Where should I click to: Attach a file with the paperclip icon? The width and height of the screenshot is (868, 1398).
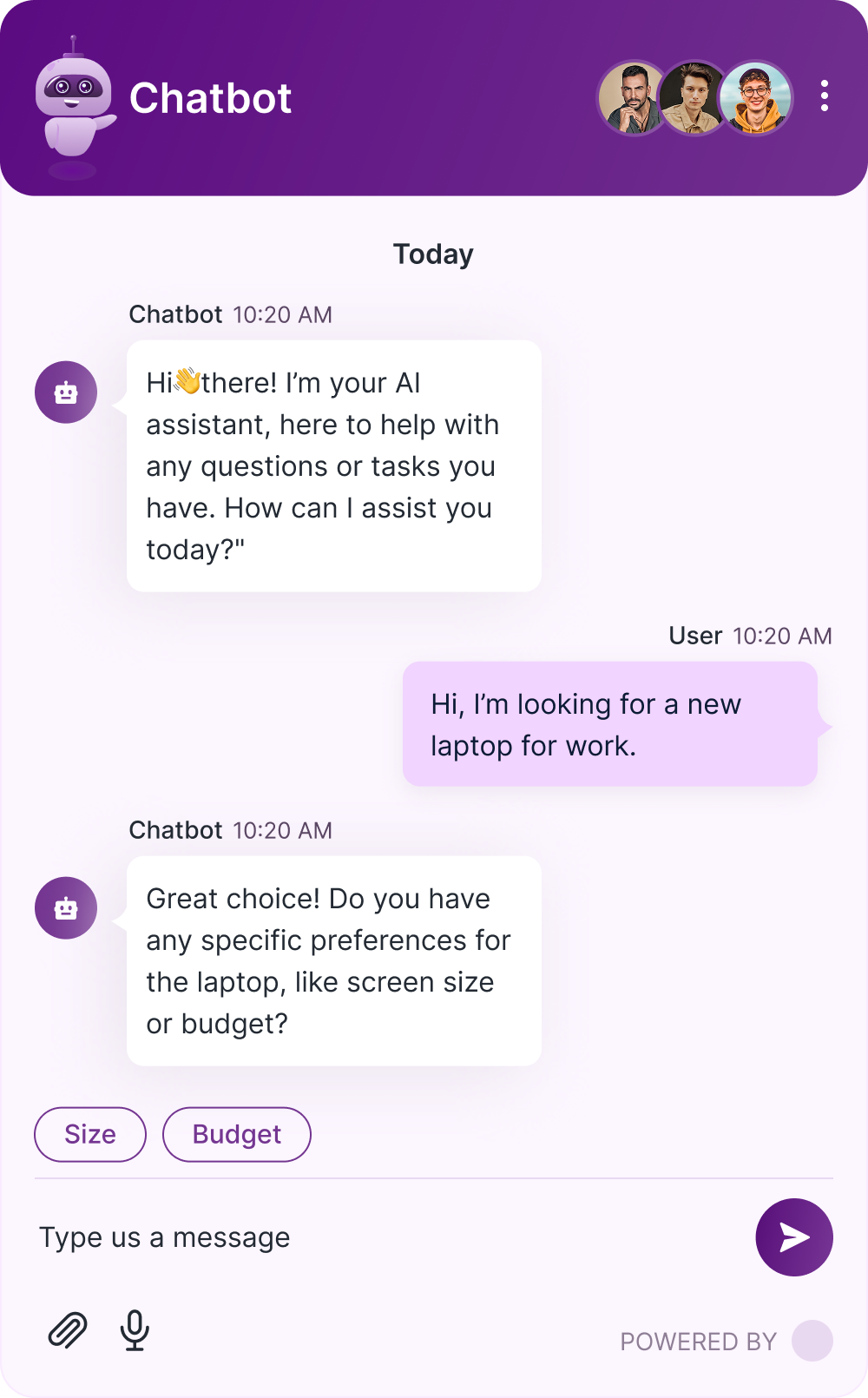tap(68, 1329)
